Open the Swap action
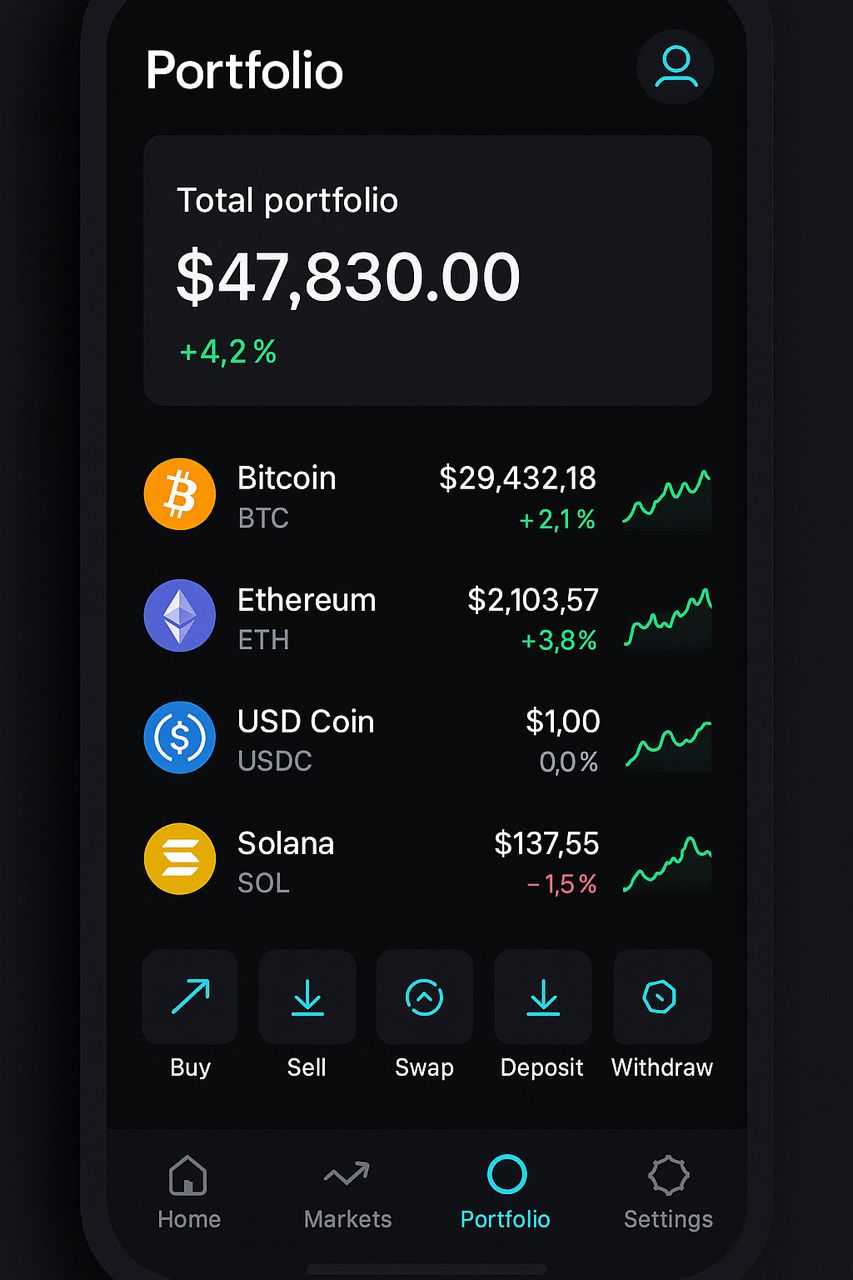The height and width of the screenshot is (1280, 853). [424, 998]
